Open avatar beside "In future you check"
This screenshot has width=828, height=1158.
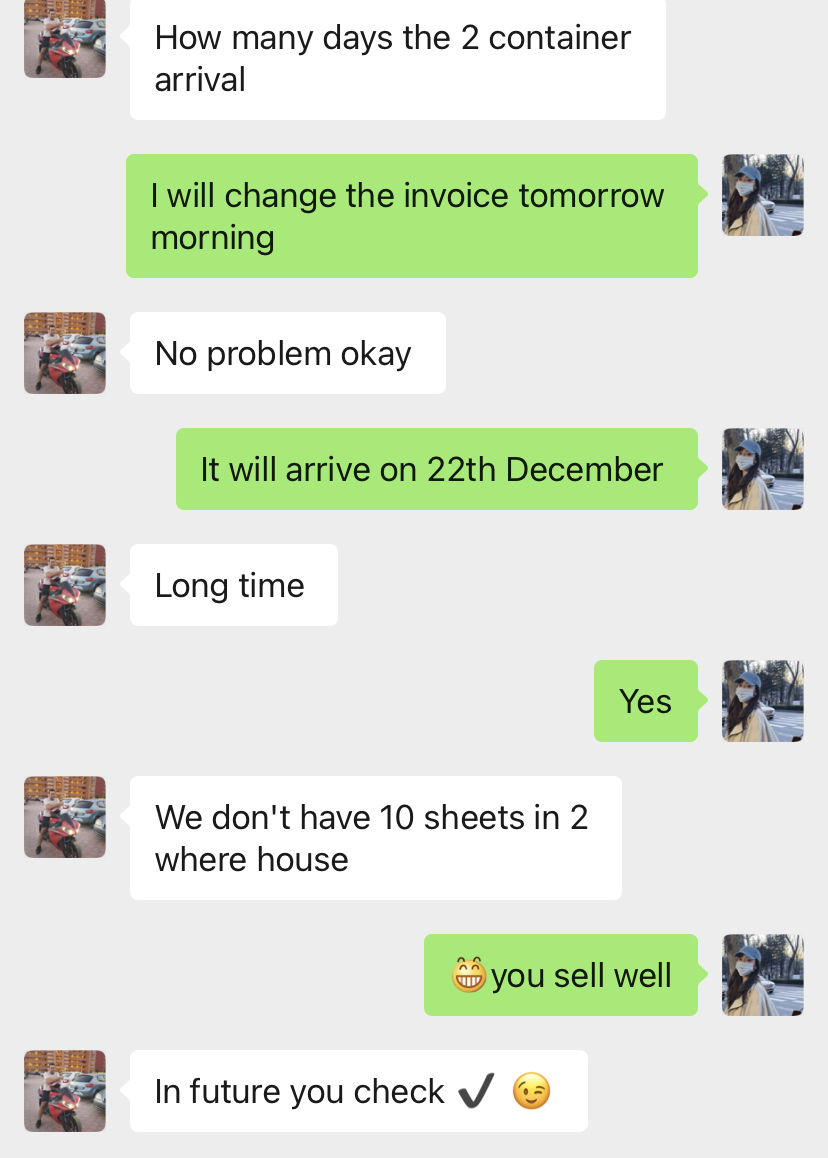(65, 1091)
